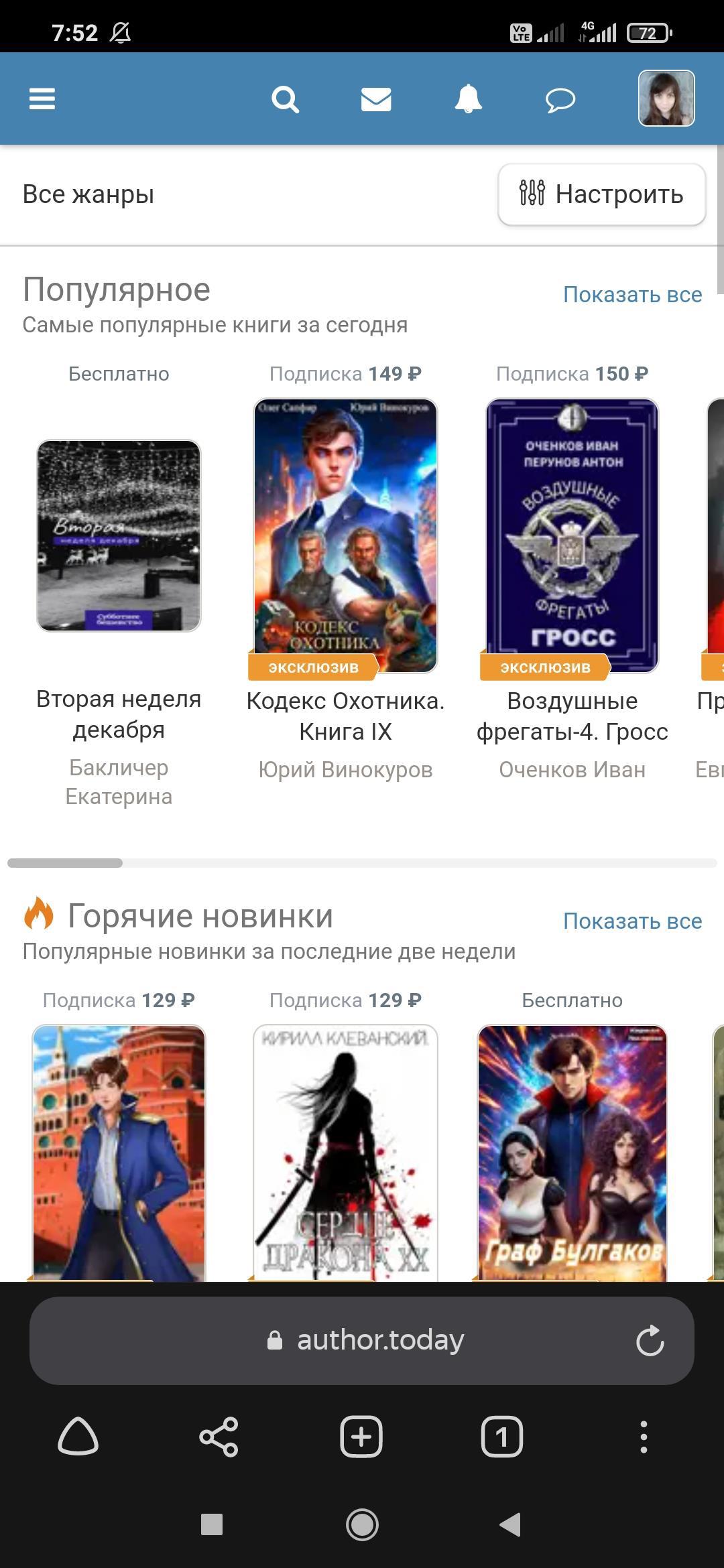The width and height of the screenshot is (724, 1568).
Task: View author Бакличер Екатерина
Action: coord(119,782)
